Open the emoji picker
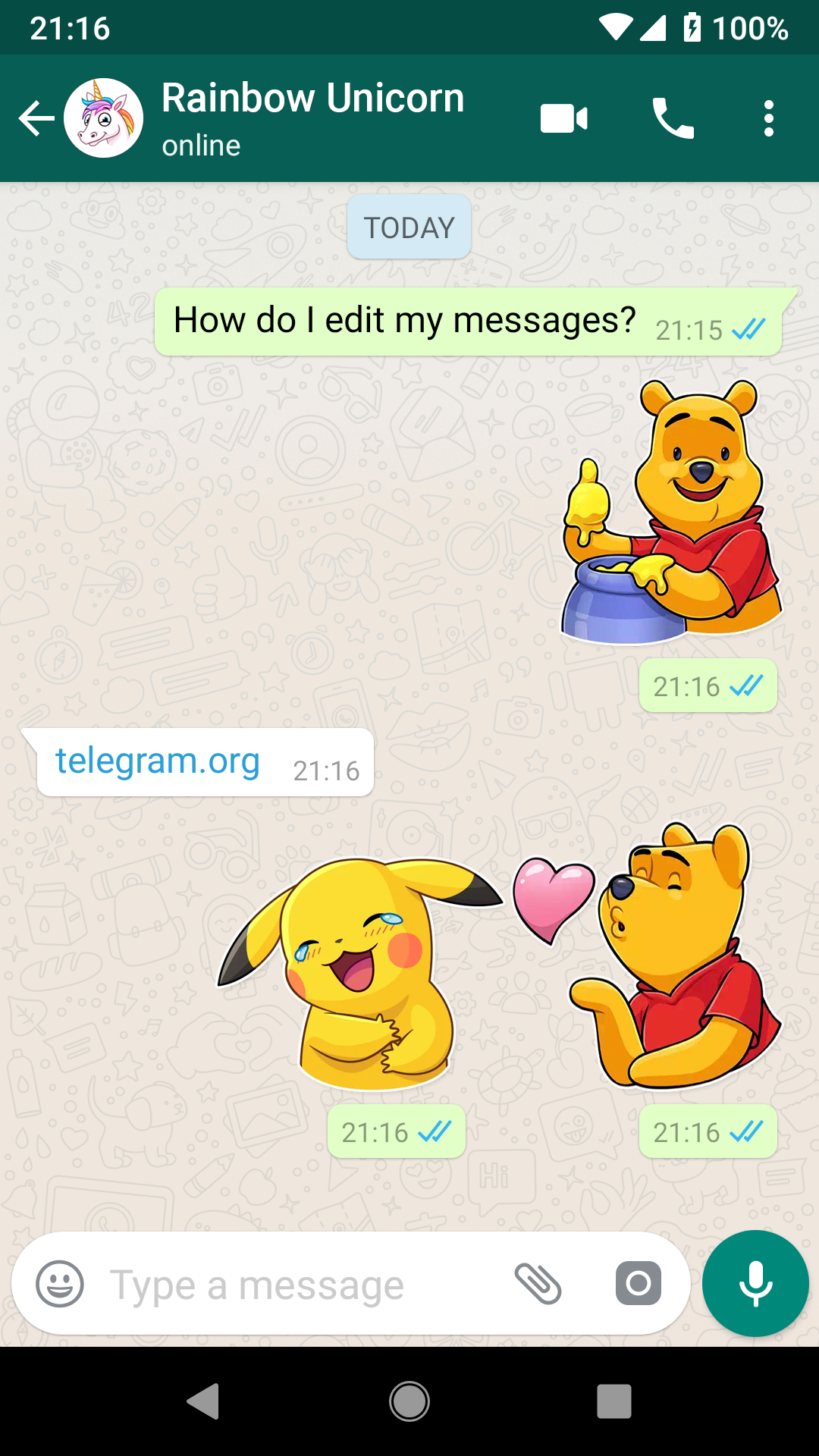 [x=60, y=1284]
